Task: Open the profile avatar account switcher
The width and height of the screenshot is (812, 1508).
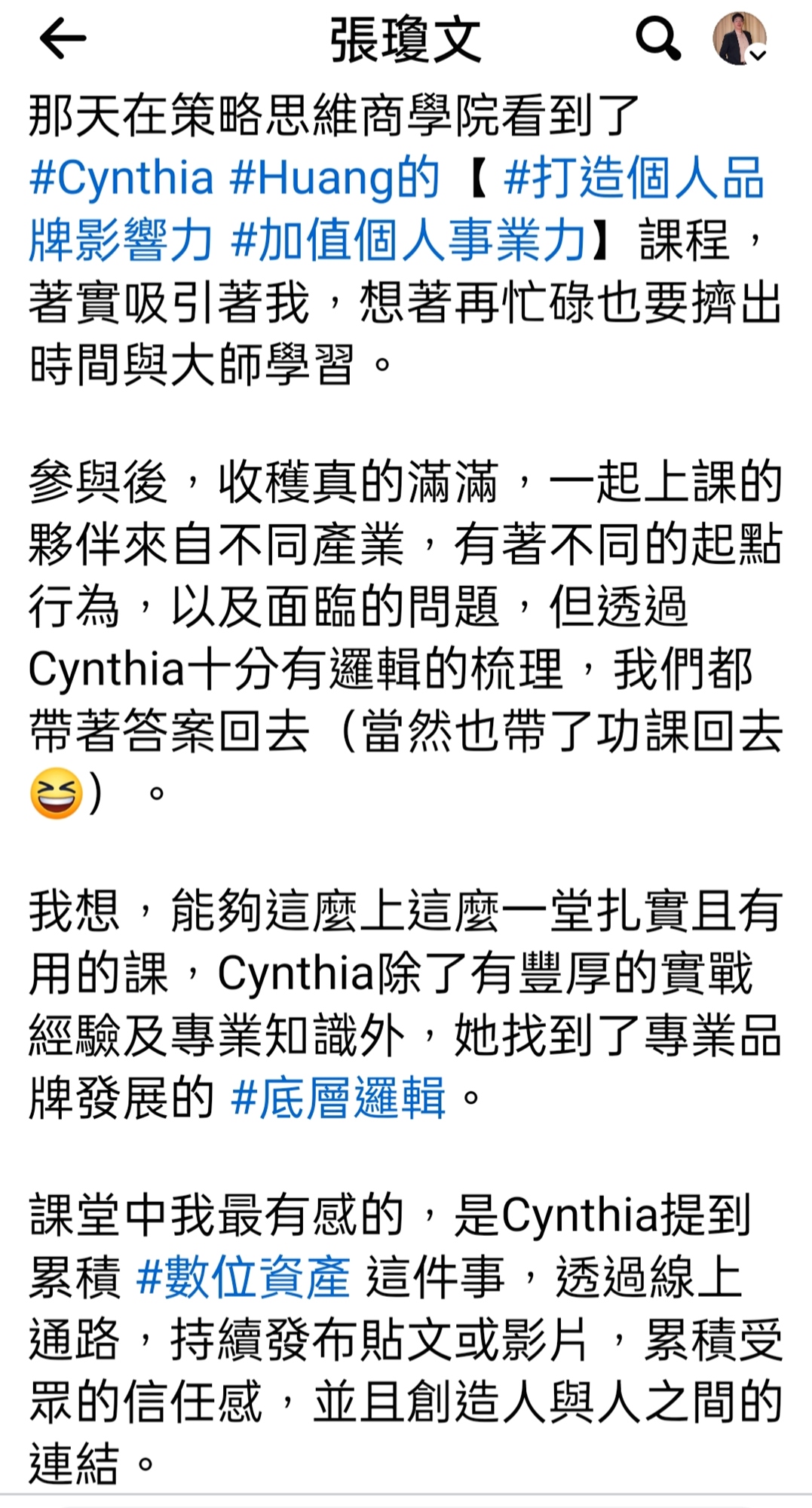Action: [x=740, y=38]
